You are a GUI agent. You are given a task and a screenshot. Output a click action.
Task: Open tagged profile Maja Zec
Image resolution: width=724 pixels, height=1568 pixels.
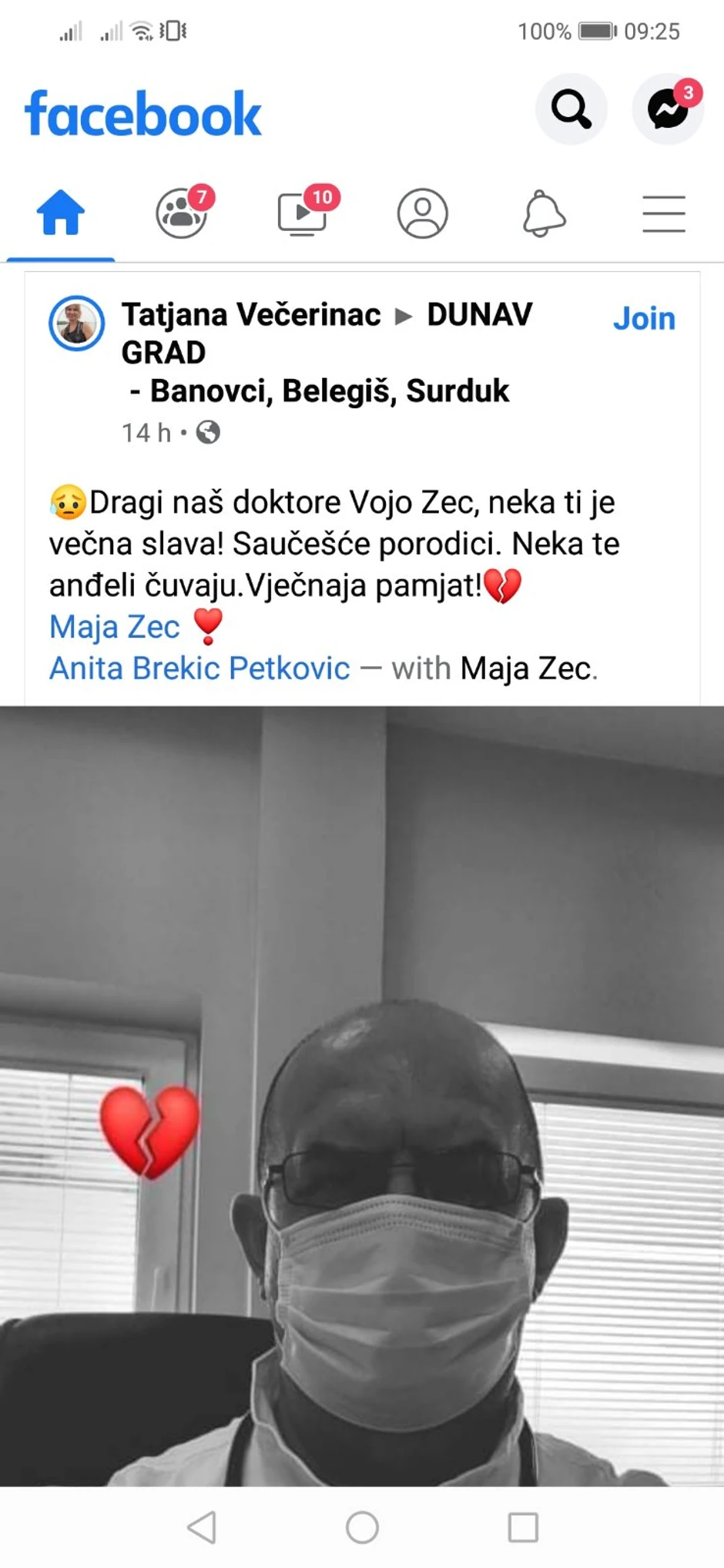(112, 627)
